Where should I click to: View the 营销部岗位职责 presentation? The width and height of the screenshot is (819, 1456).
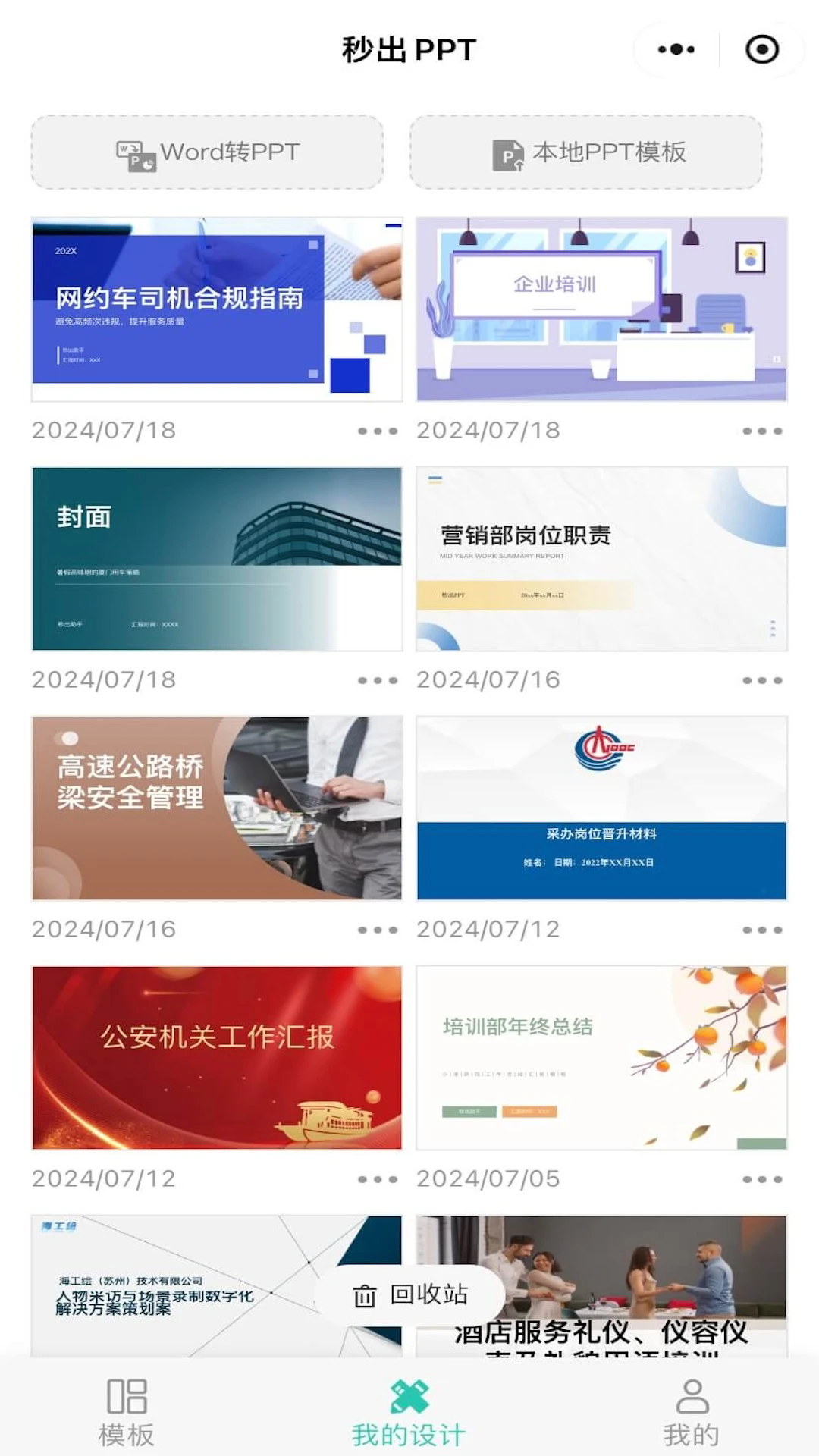(x=601, y=559)
